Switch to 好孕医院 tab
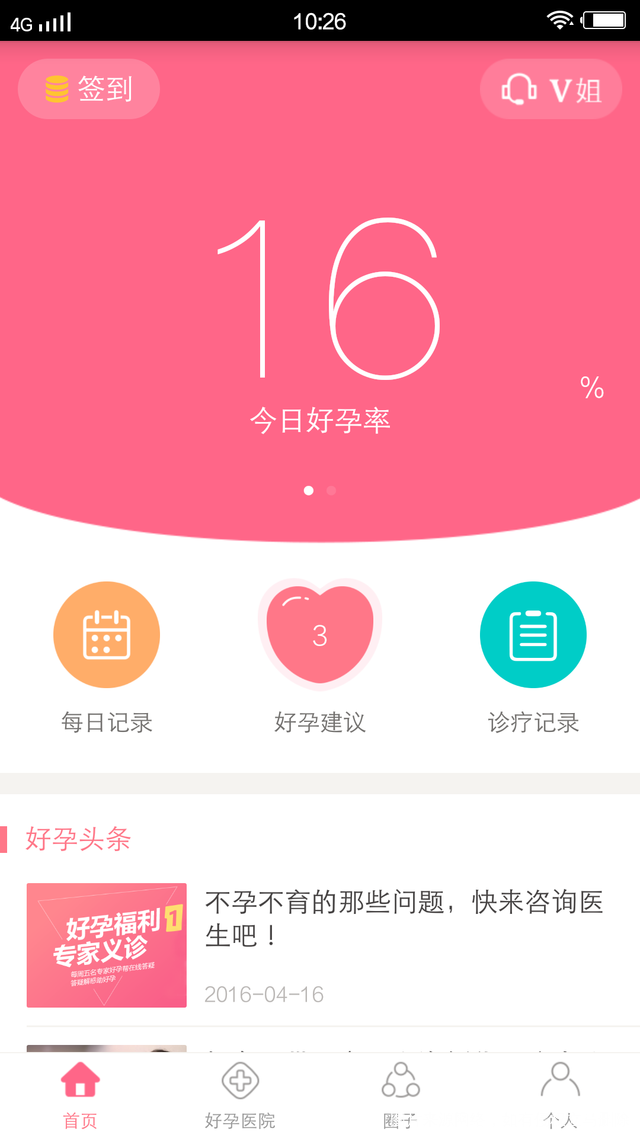 (240, 1096)
